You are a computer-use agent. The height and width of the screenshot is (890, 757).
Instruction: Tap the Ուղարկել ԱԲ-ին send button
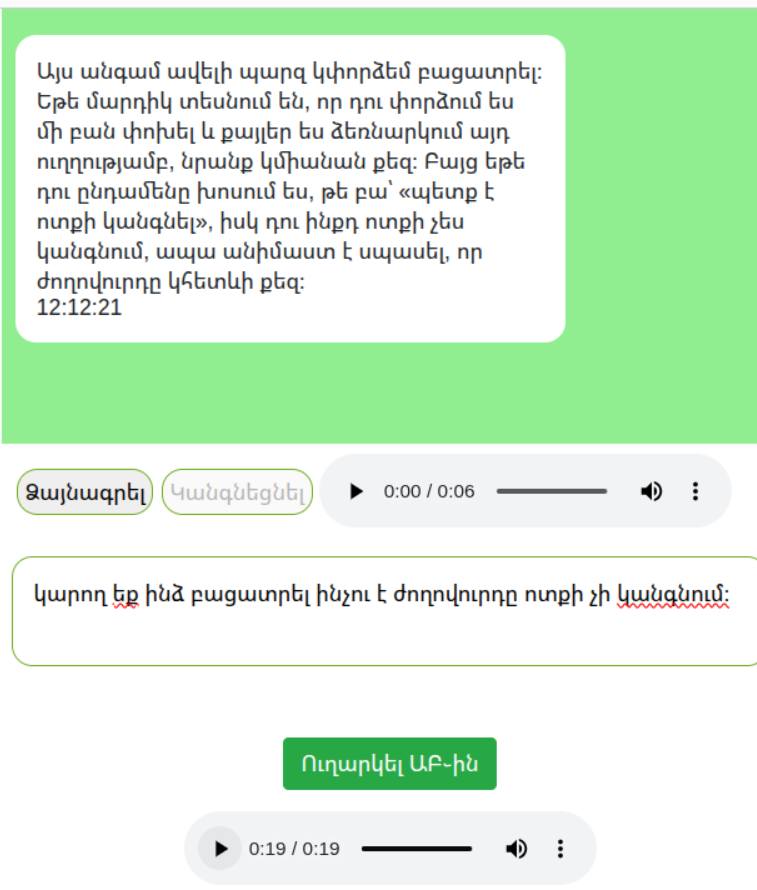point(389,764)
